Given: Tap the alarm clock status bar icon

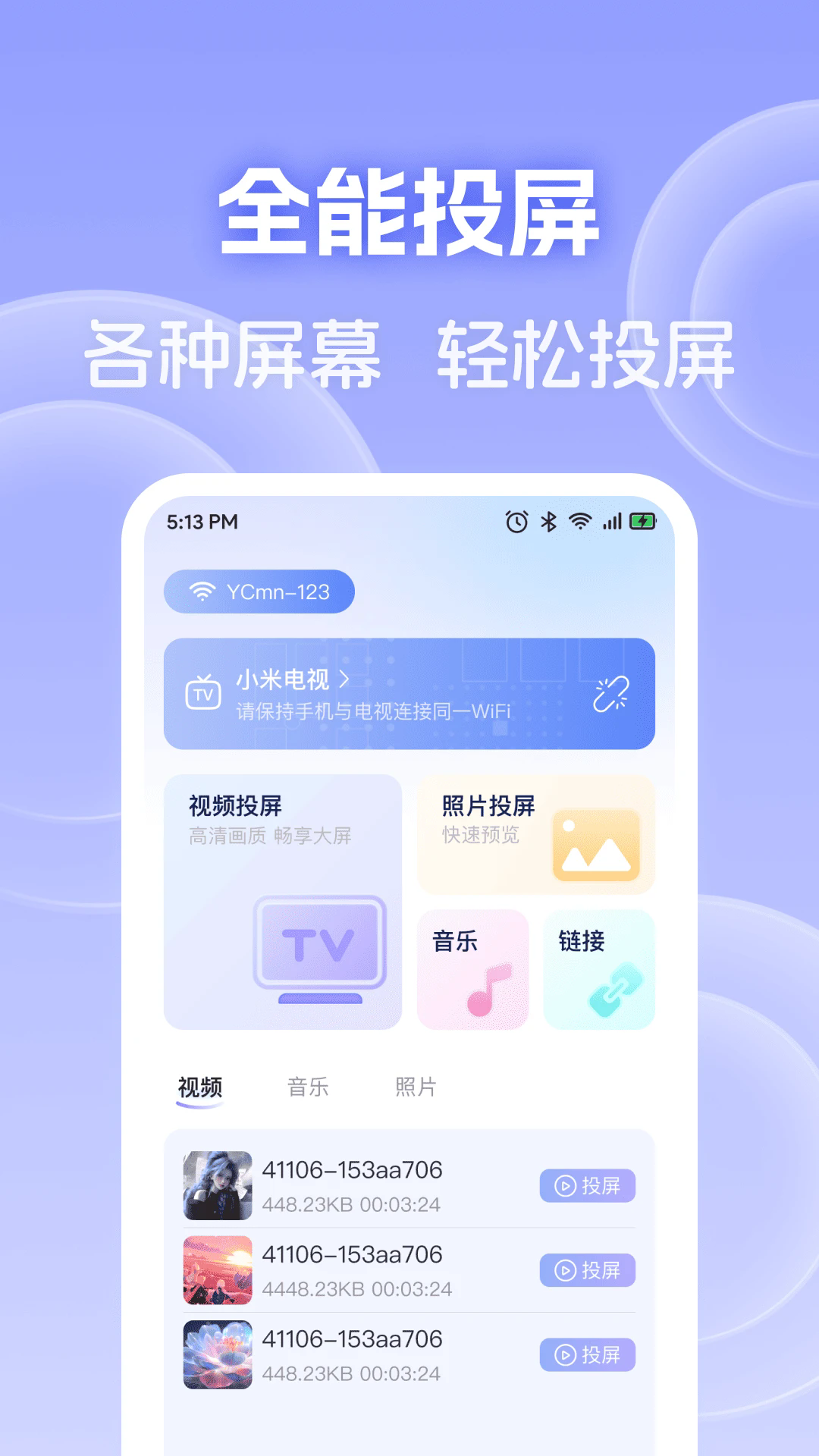Looking at the screenshot, I should click(515, 522).
